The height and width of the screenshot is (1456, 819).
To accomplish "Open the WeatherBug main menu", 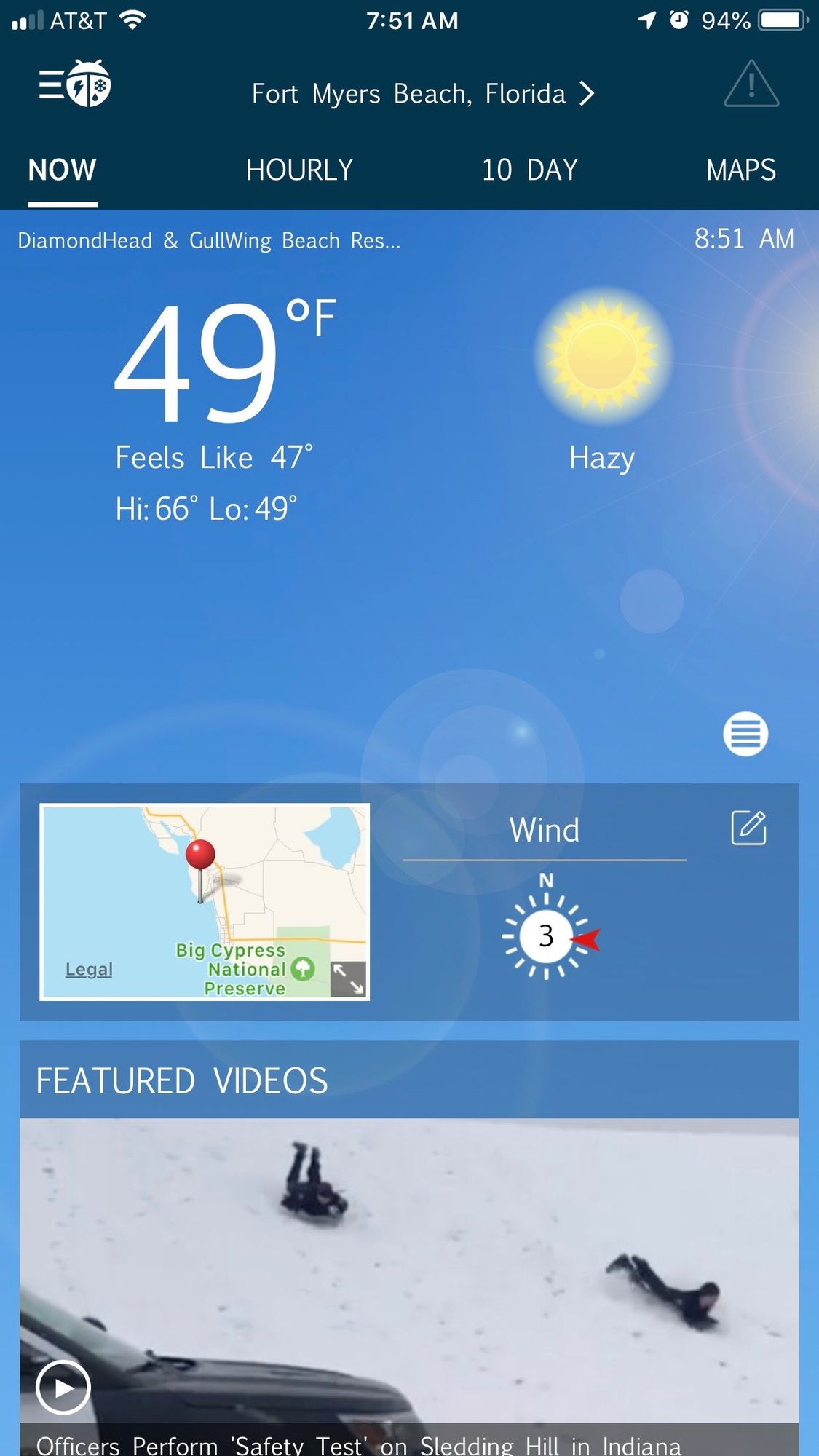I will pyautogui.click(x=74, y=84).
